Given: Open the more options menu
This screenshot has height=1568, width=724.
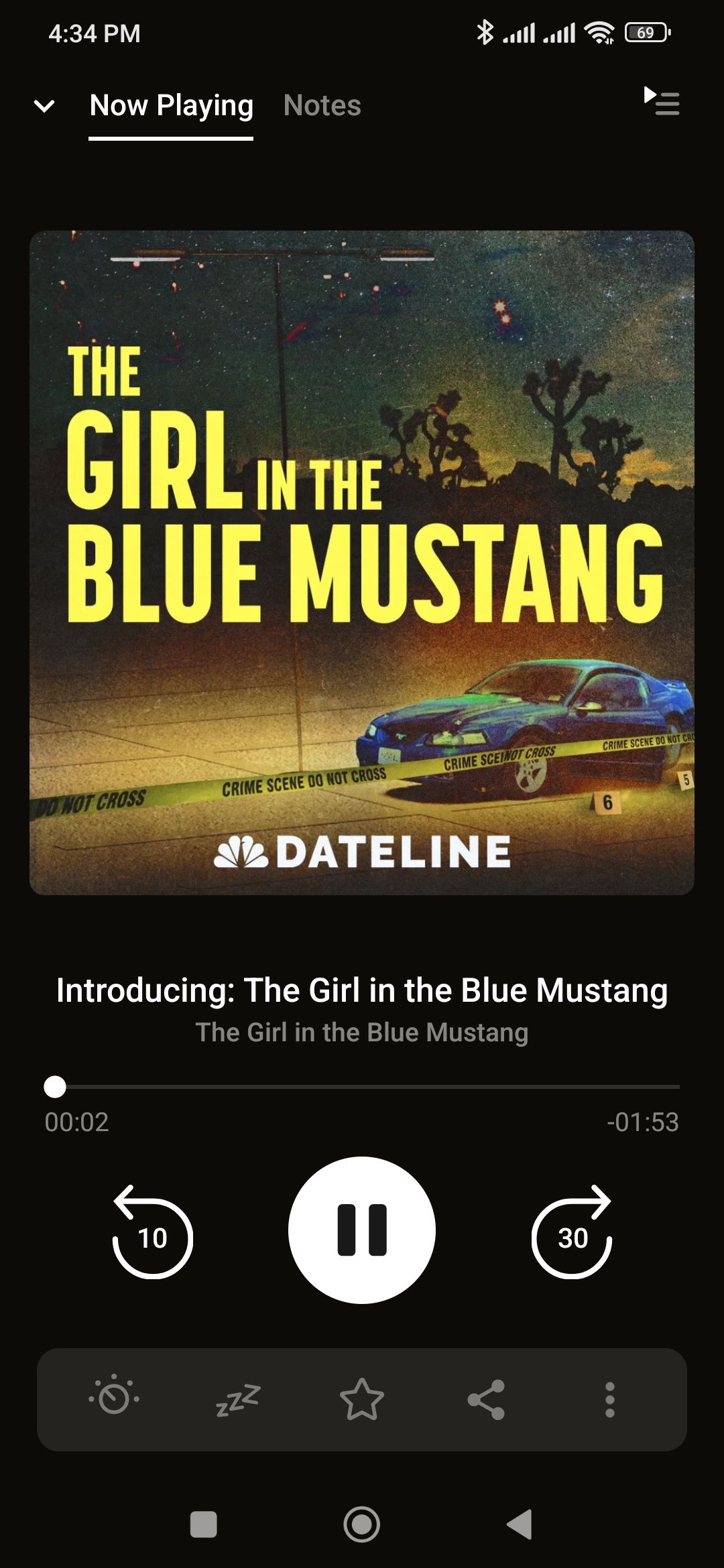Looking at the screenshot, I should 609,1399.
